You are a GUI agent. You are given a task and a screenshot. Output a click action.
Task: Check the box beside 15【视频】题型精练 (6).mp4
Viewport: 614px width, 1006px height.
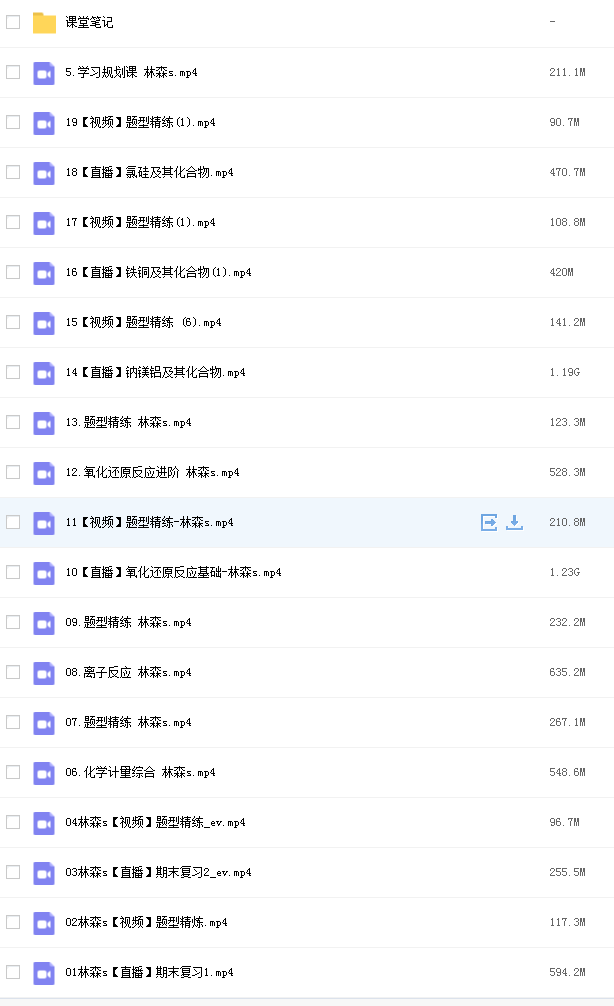[13, 322]
